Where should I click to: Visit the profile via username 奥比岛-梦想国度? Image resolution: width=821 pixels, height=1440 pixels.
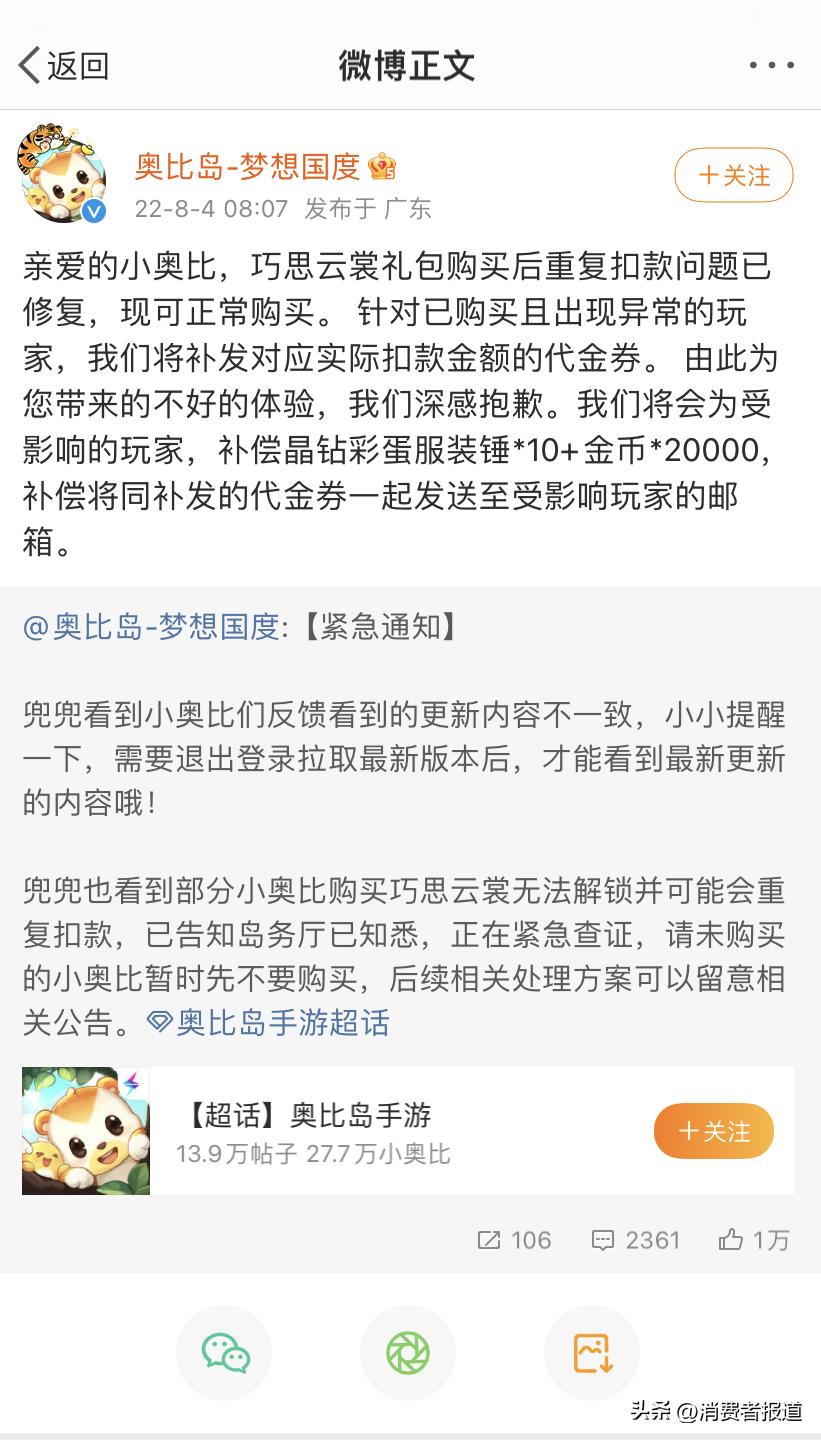point(251,167)
